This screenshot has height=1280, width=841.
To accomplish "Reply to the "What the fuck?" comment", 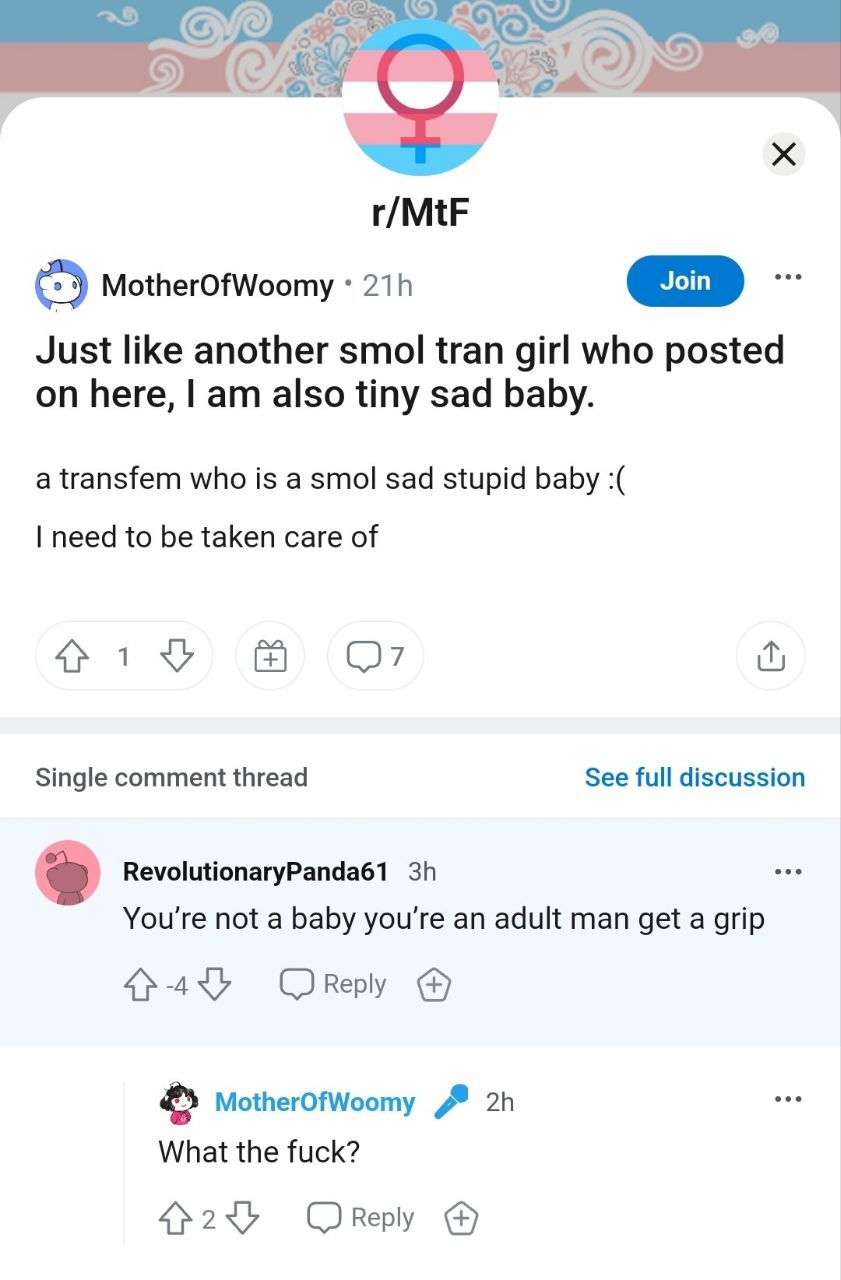I will (361, 1218).
